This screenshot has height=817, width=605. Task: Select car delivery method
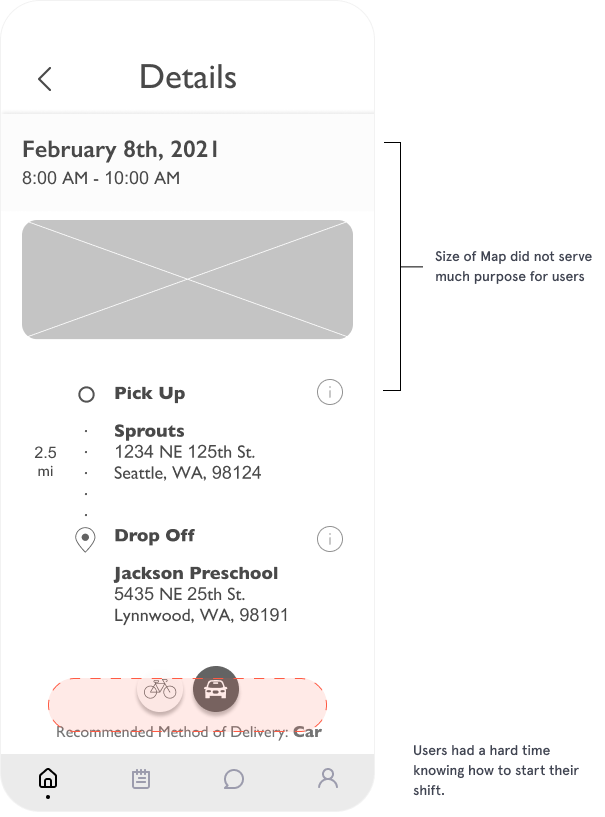coord(216,689)
